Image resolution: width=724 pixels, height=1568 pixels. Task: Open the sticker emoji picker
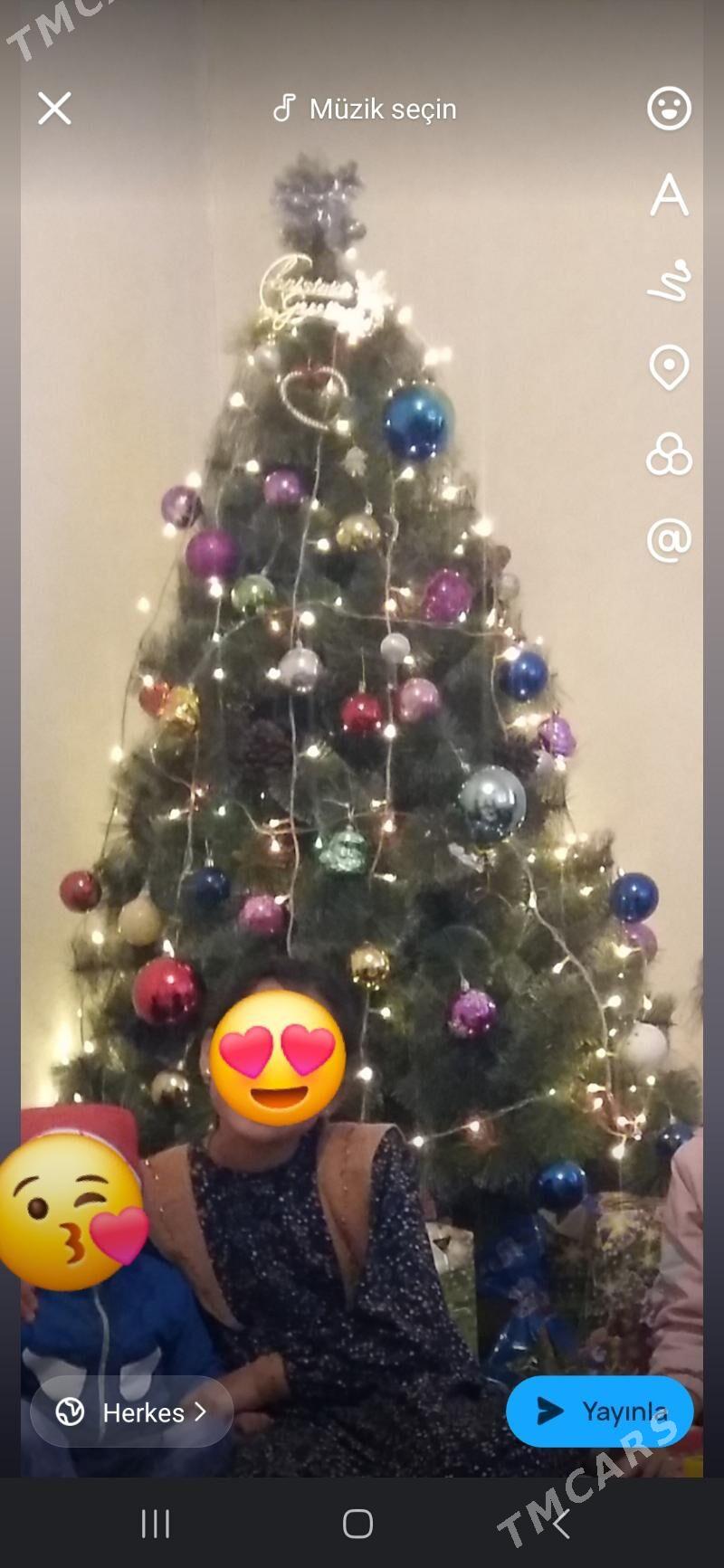tap(669, 109)
